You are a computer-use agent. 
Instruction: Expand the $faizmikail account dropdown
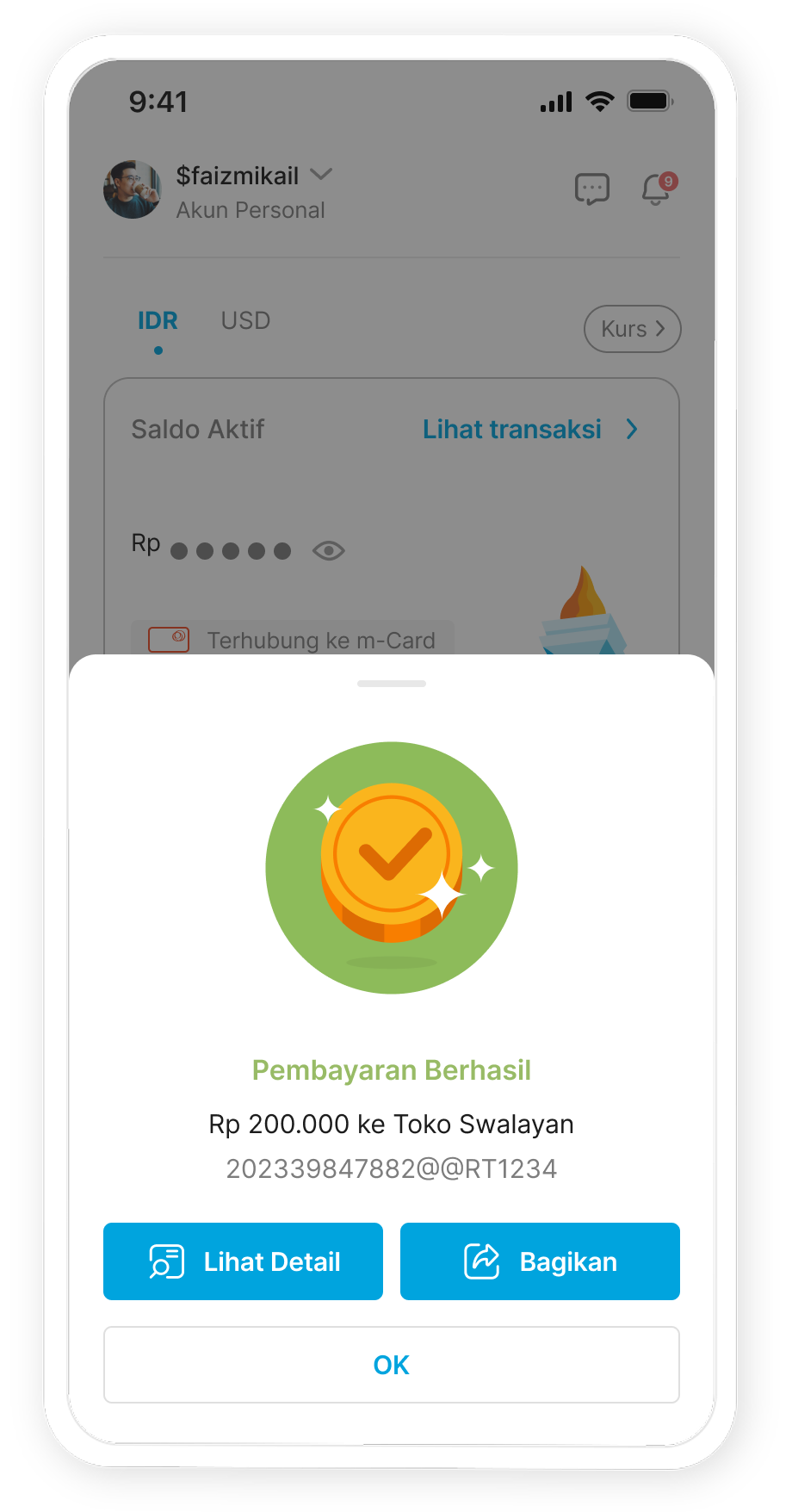coord(321,175)
